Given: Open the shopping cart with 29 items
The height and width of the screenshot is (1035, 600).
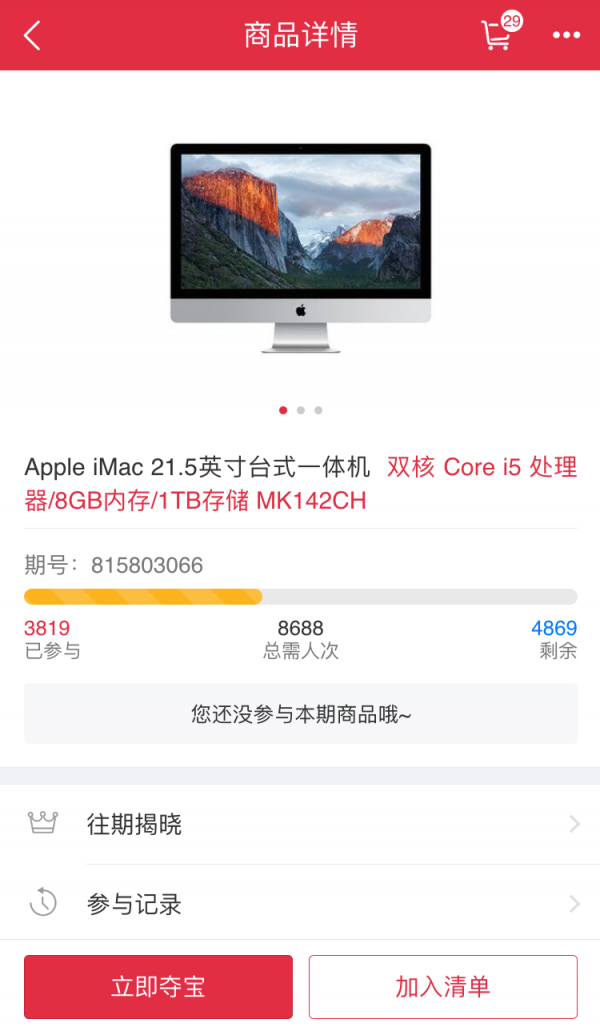Looking at the screenshot, I should (x=497, y=34).
